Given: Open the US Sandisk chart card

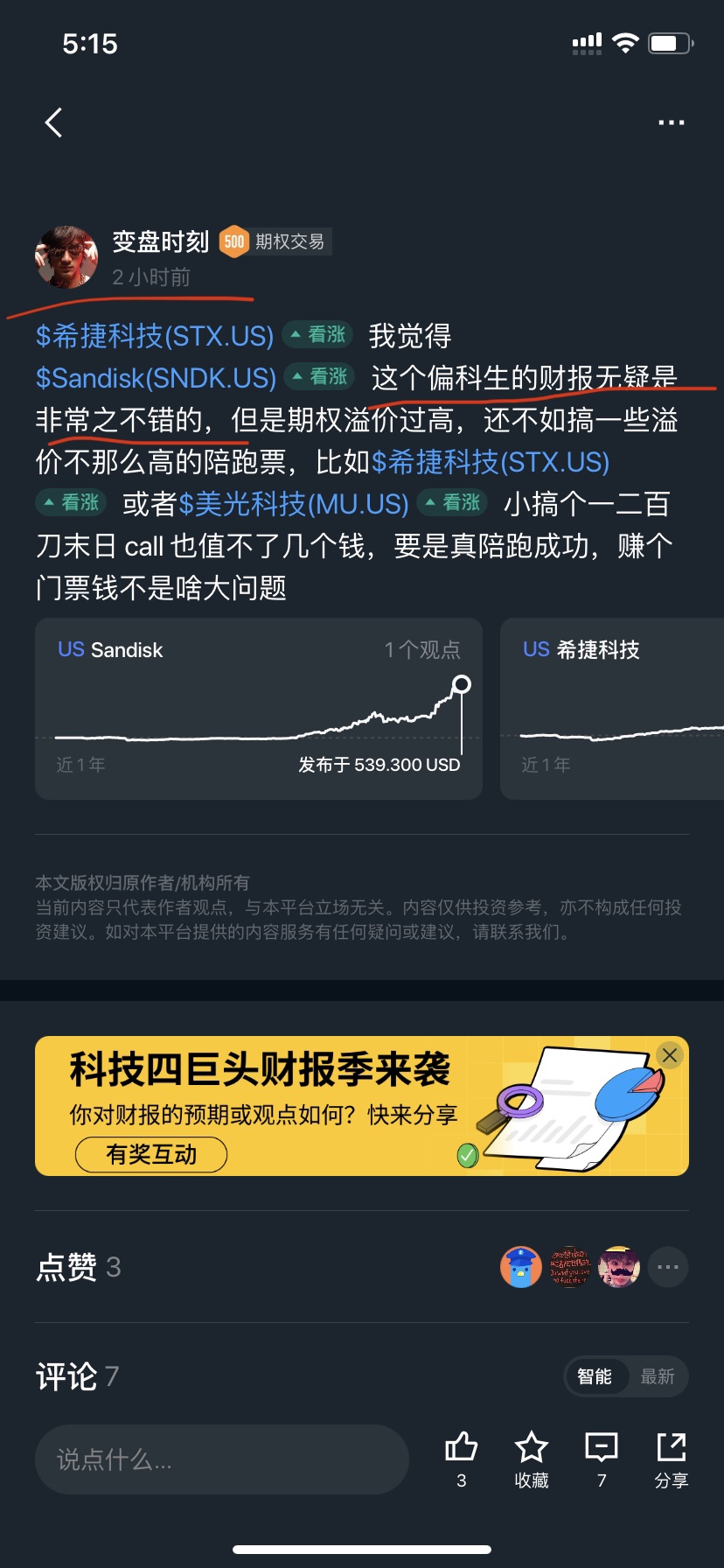Looking at the screenshot, I should (x=258, y=708).
